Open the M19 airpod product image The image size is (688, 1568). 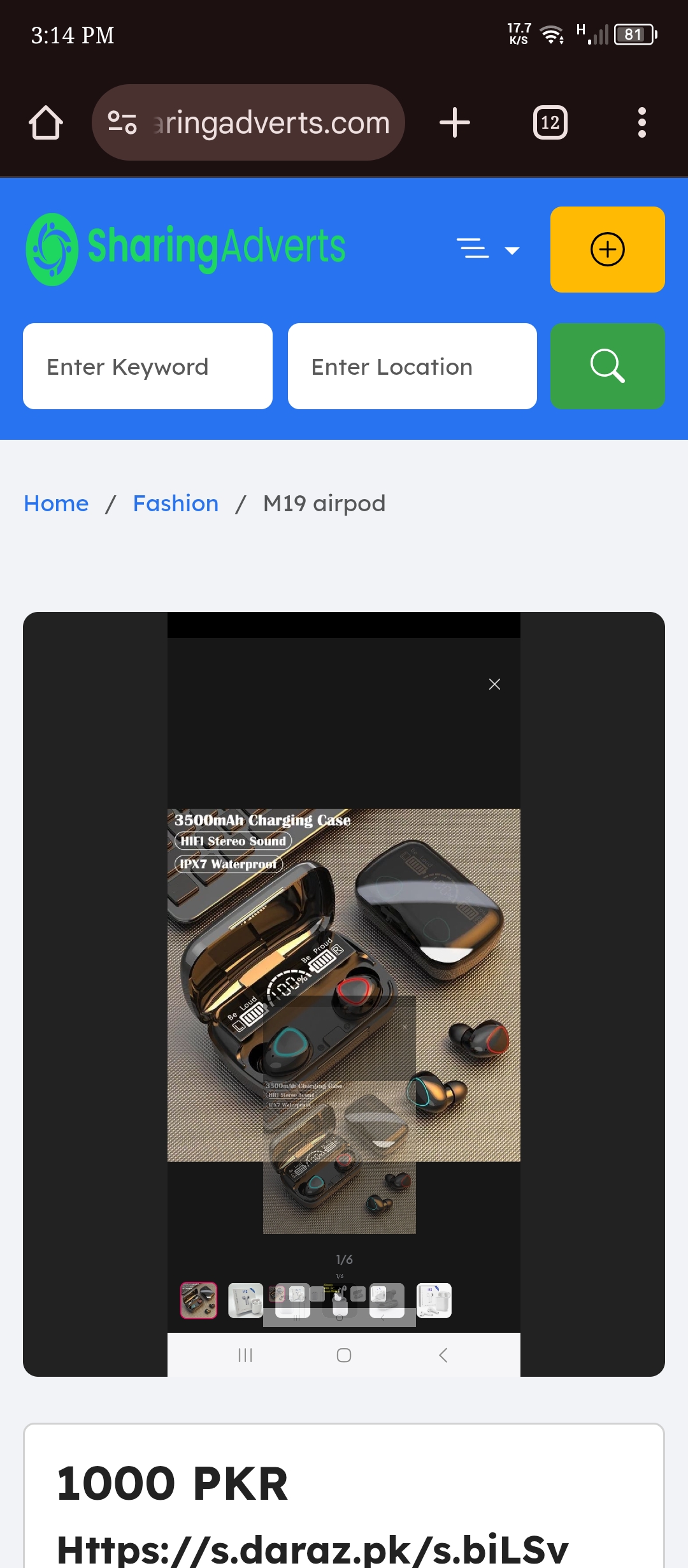(344, 985)
